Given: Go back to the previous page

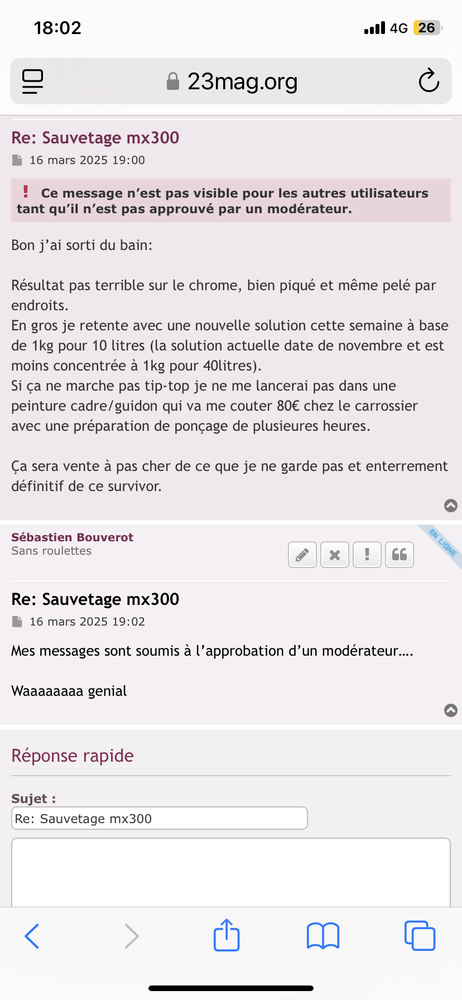Looking at the screenshot, I should click(32, 936).
